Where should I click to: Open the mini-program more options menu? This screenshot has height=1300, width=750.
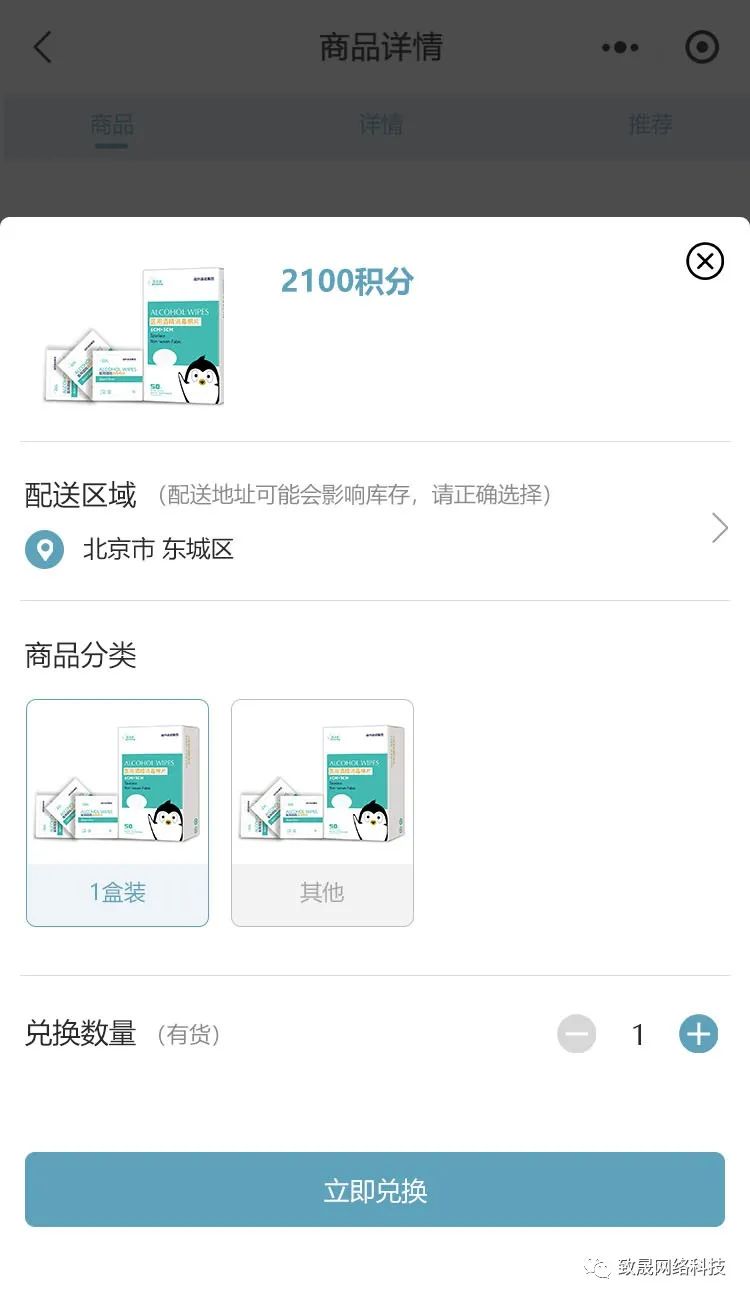coord(620,47)
